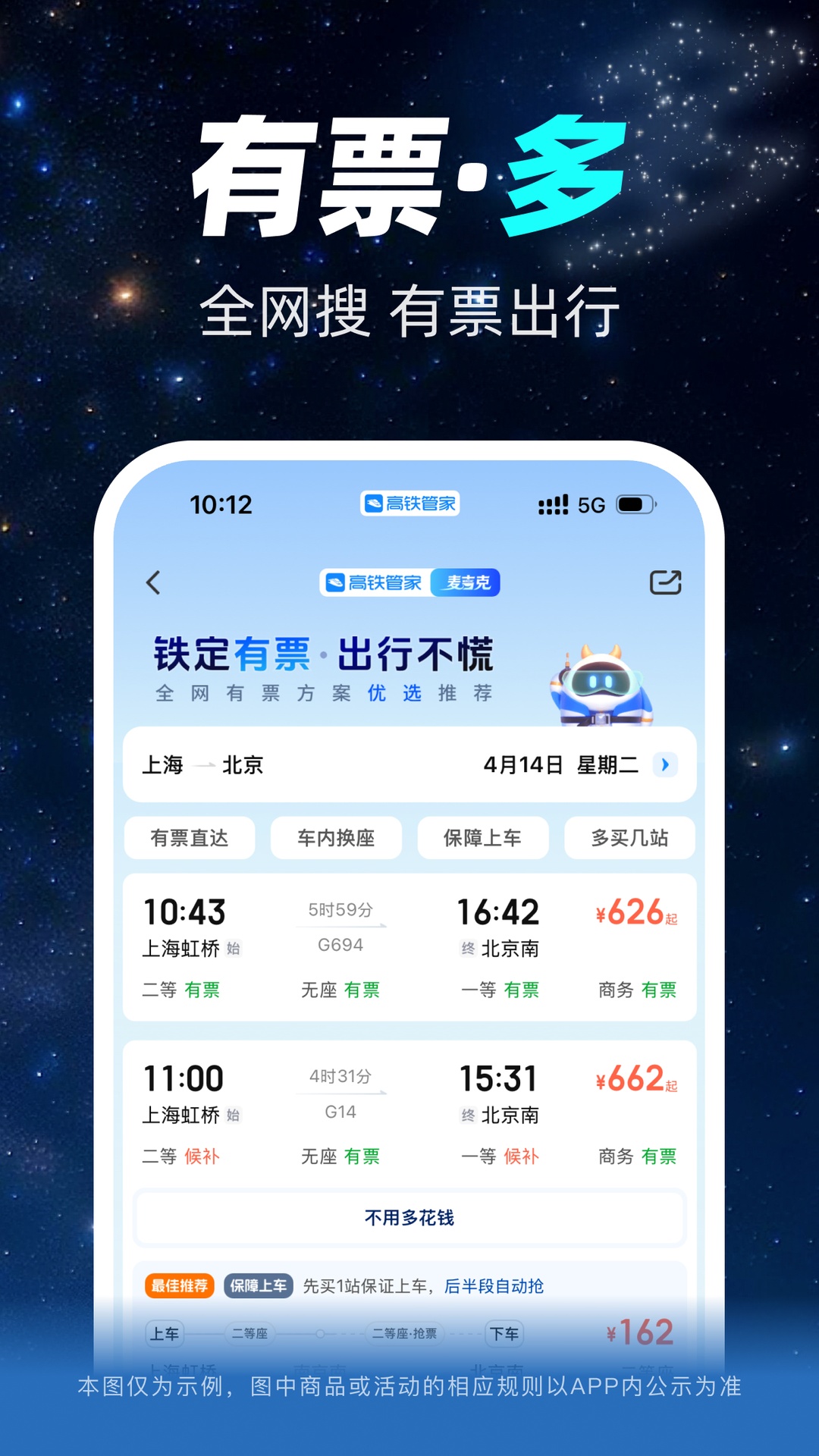Tap the back arrow at top left
The width and height of the screenshot is (819, 1456).
click(x=154, y=583)
